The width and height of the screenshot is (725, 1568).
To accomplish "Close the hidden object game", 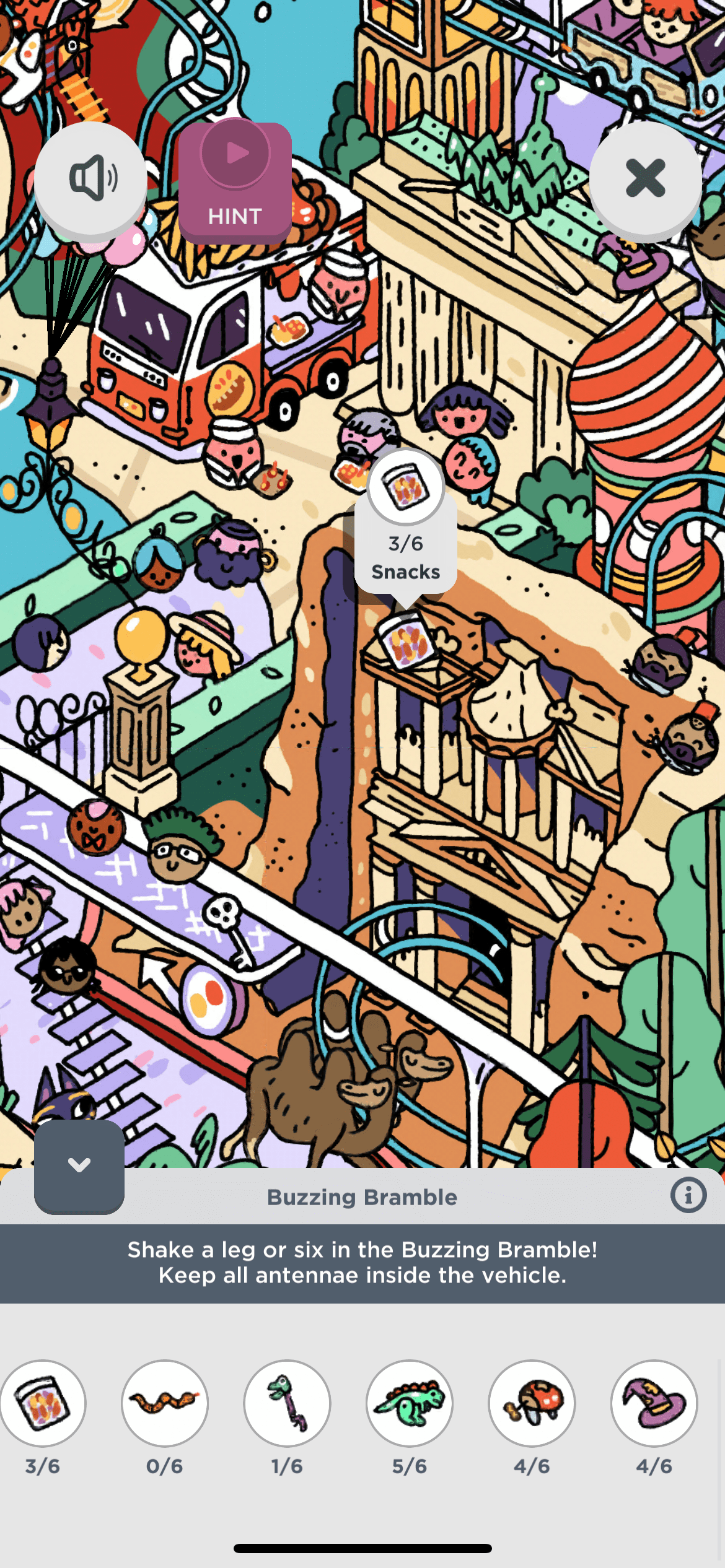I will click(645, 178).
